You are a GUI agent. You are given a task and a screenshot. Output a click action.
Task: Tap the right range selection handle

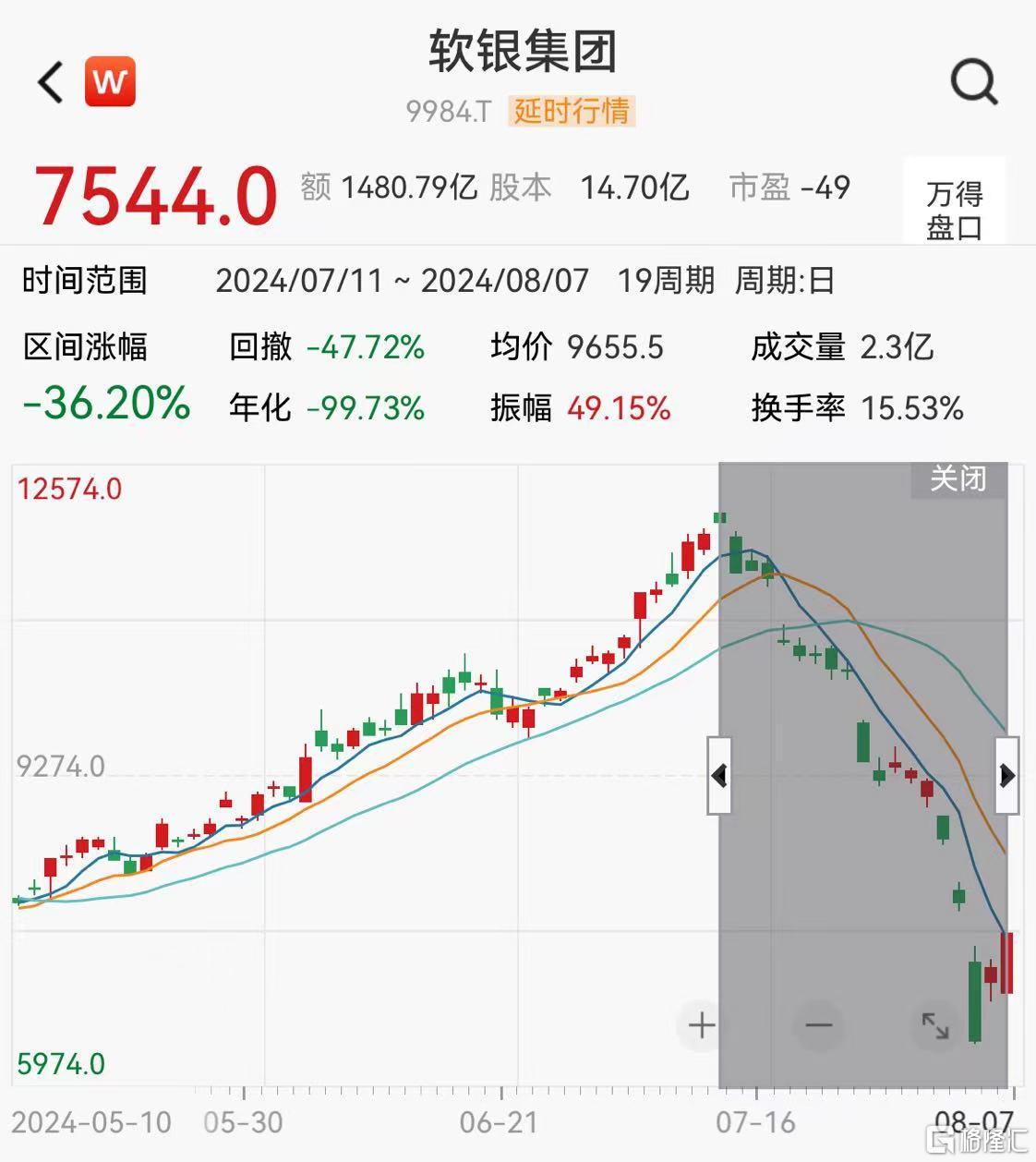[x=1006, y=775]
